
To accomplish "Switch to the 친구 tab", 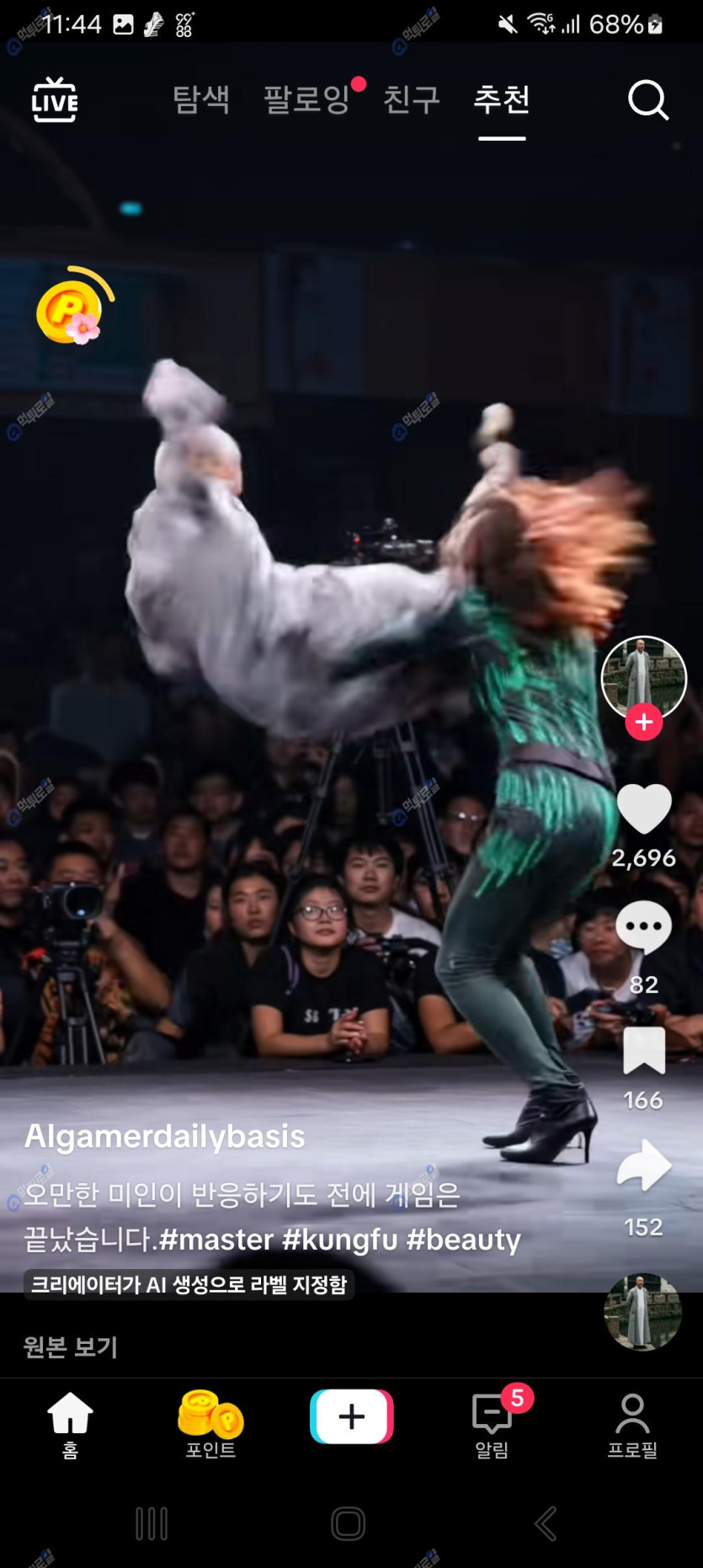I will (411, 99).
